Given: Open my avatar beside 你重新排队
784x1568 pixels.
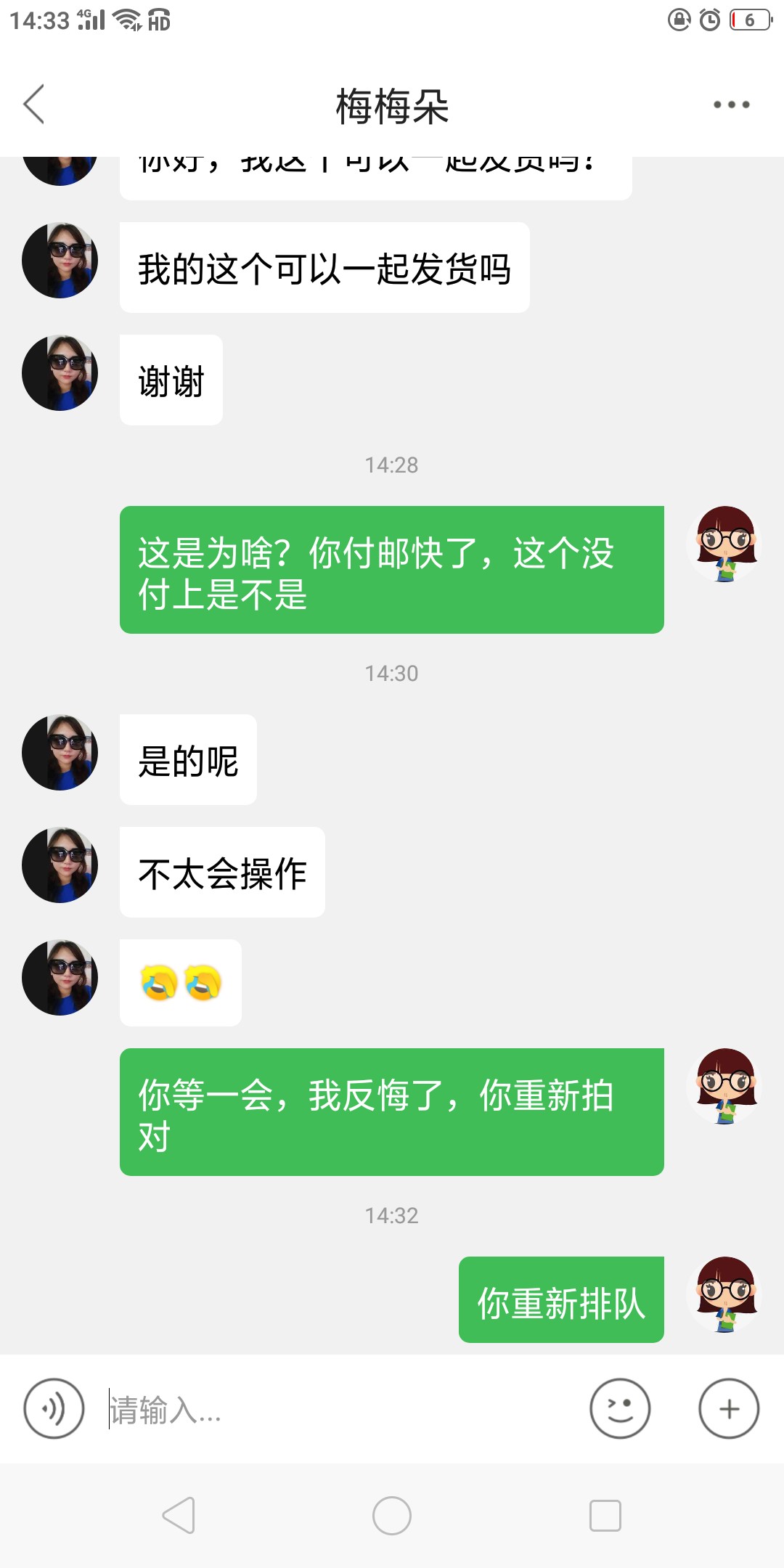Looking at the screenshot, I should 724,1295.
